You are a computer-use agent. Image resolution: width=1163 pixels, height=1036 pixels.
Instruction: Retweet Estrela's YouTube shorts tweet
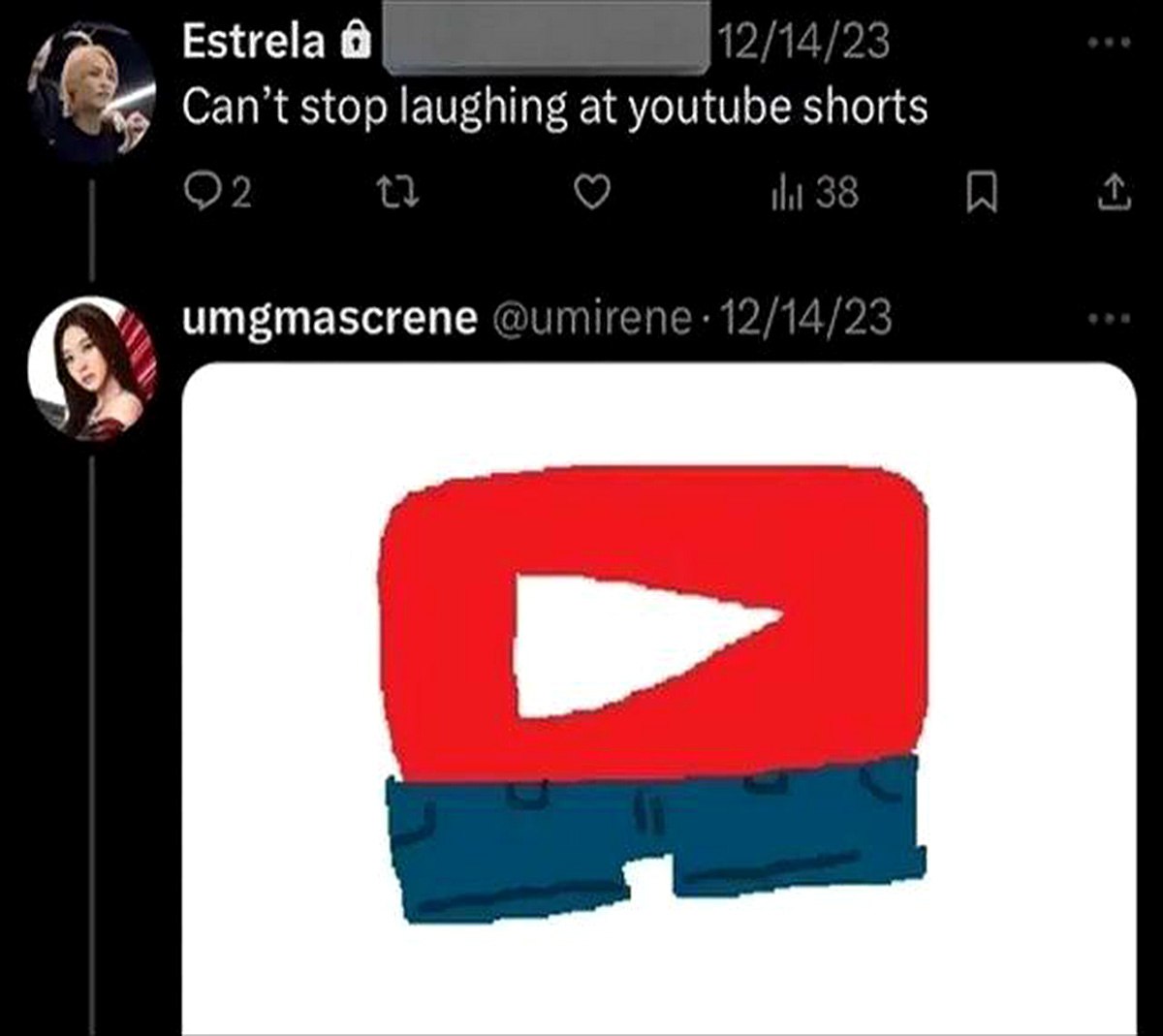396,195
